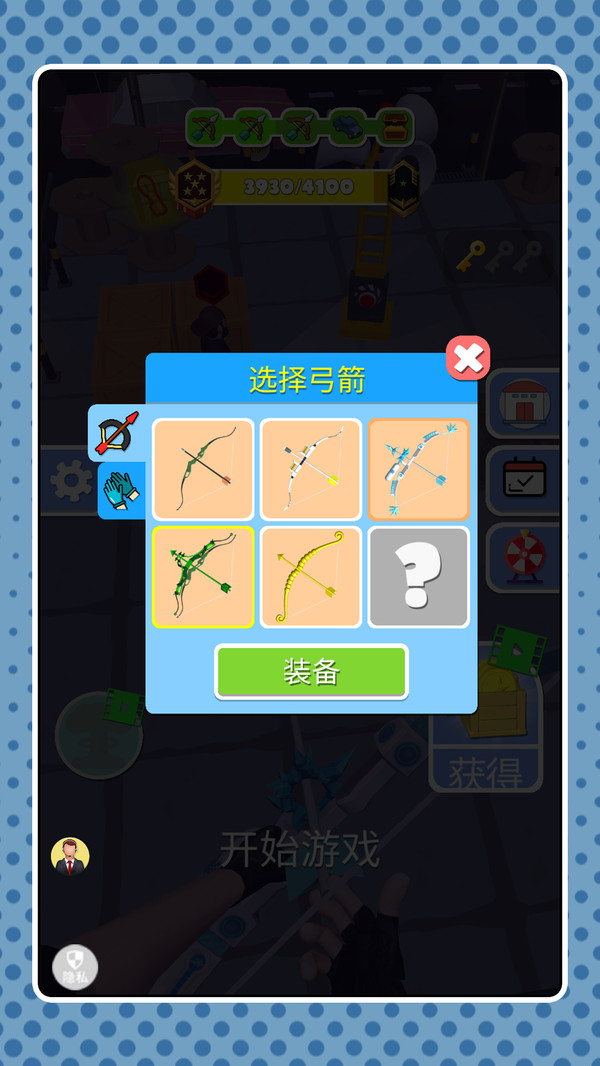Tap the locked question mark bow slot
The image size is (600, 1066).
click(419, 577)
